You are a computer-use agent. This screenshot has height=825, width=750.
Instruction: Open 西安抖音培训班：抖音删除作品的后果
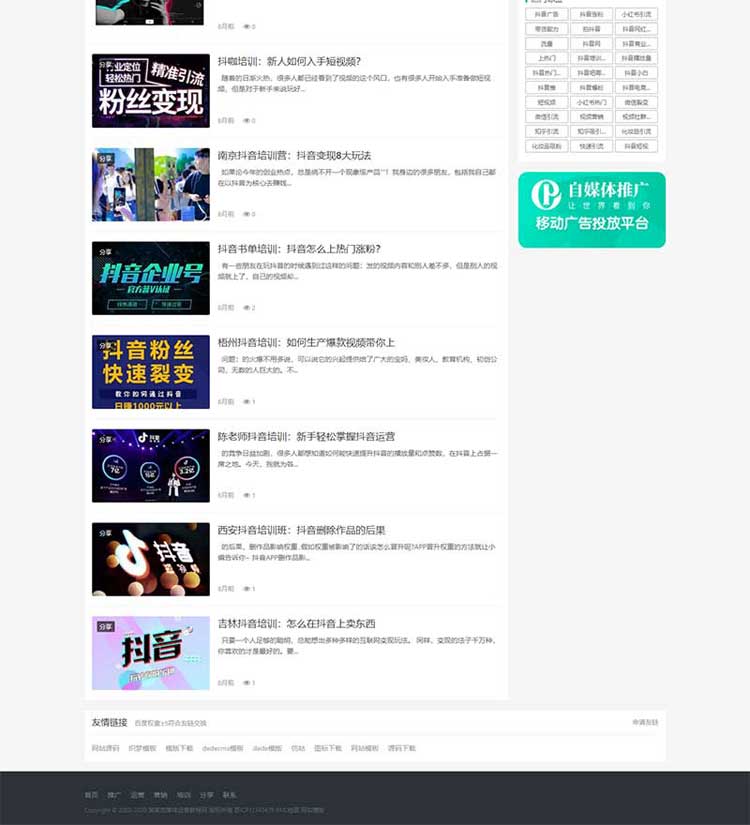(301, 530)
